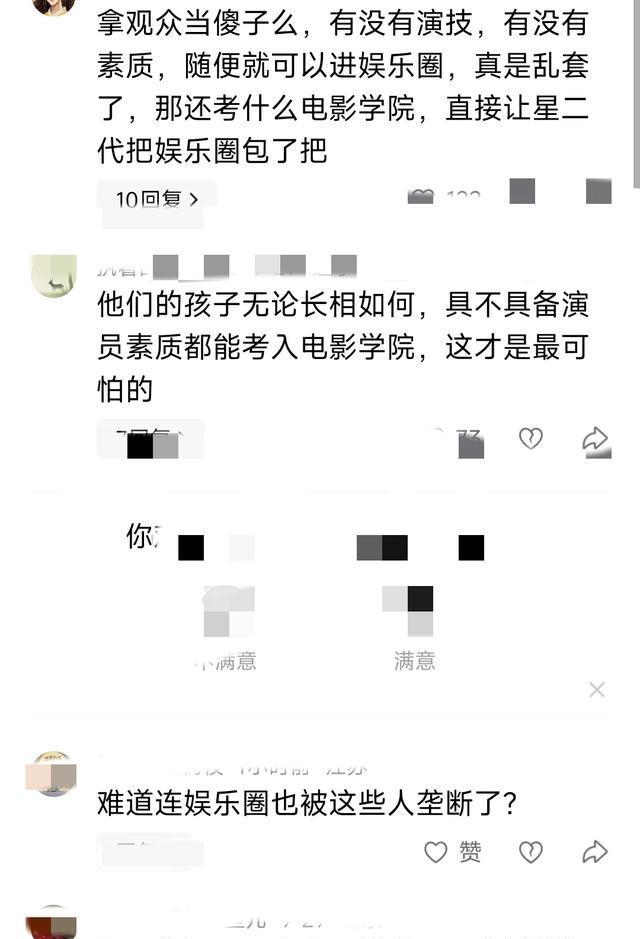Image resolution: width=640 pixels, height=939 pixels.
Task: Dislike the comment about 电影学院 admission
Action: click(530, 438)
